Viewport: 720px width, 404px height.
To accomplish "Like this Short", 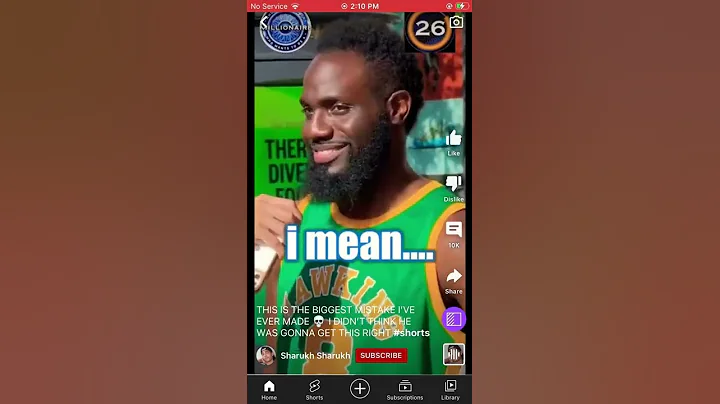I will [454, 139].
